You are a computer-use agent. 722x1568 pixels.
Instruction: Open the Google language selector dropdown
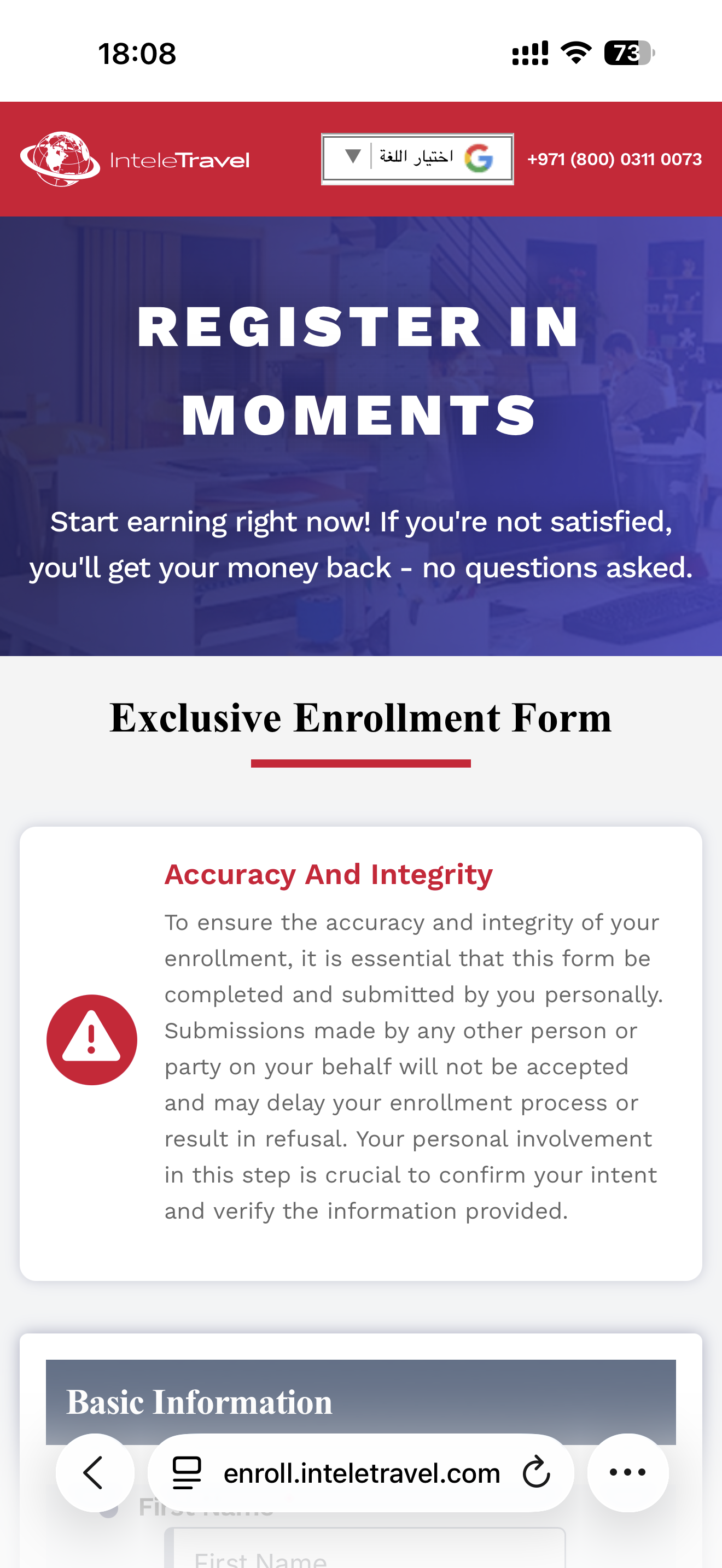point(417,158)
